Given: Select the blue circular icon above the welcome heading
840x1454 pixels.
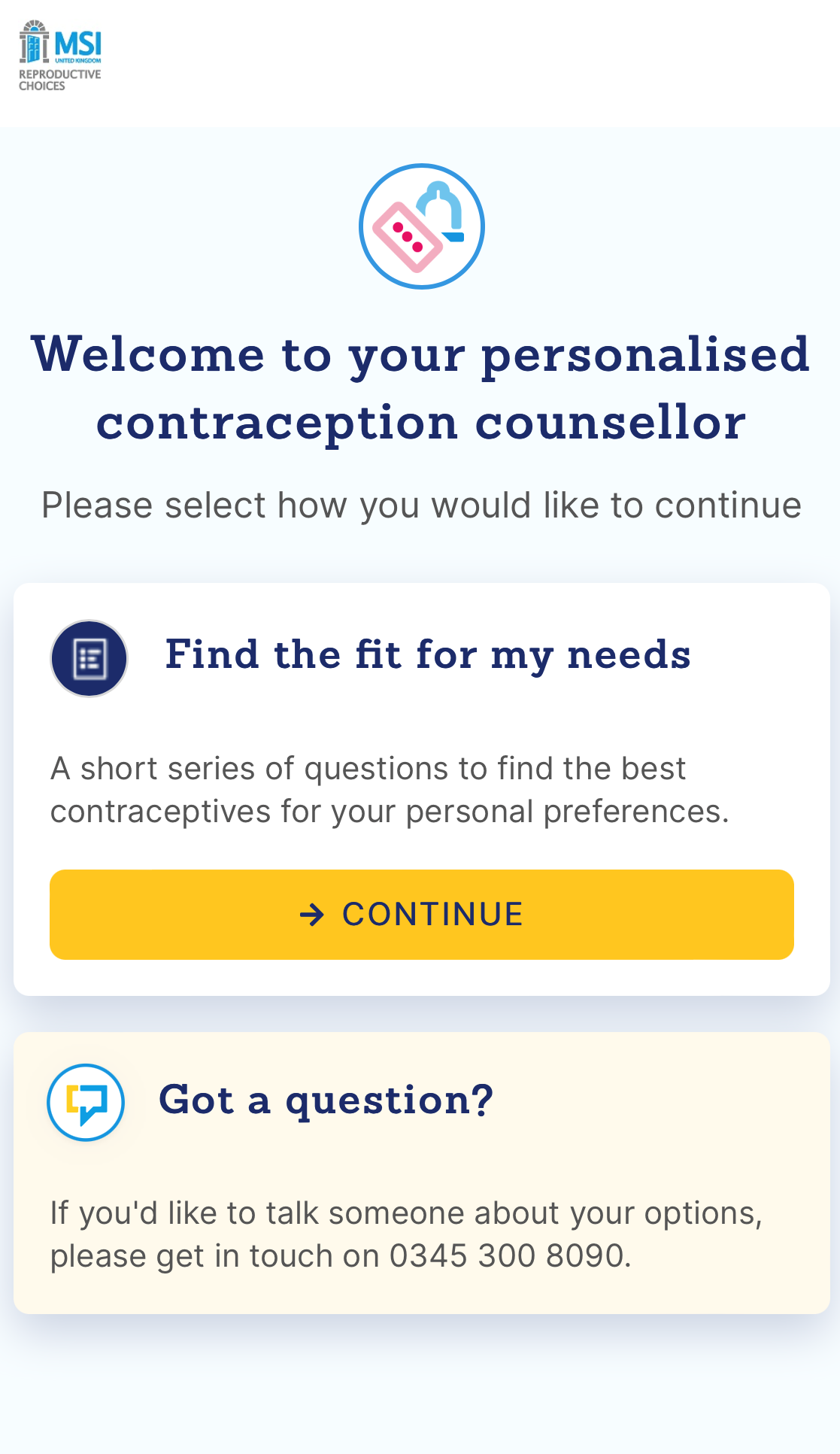Looking at the screenshot, I should coord(422,226).
